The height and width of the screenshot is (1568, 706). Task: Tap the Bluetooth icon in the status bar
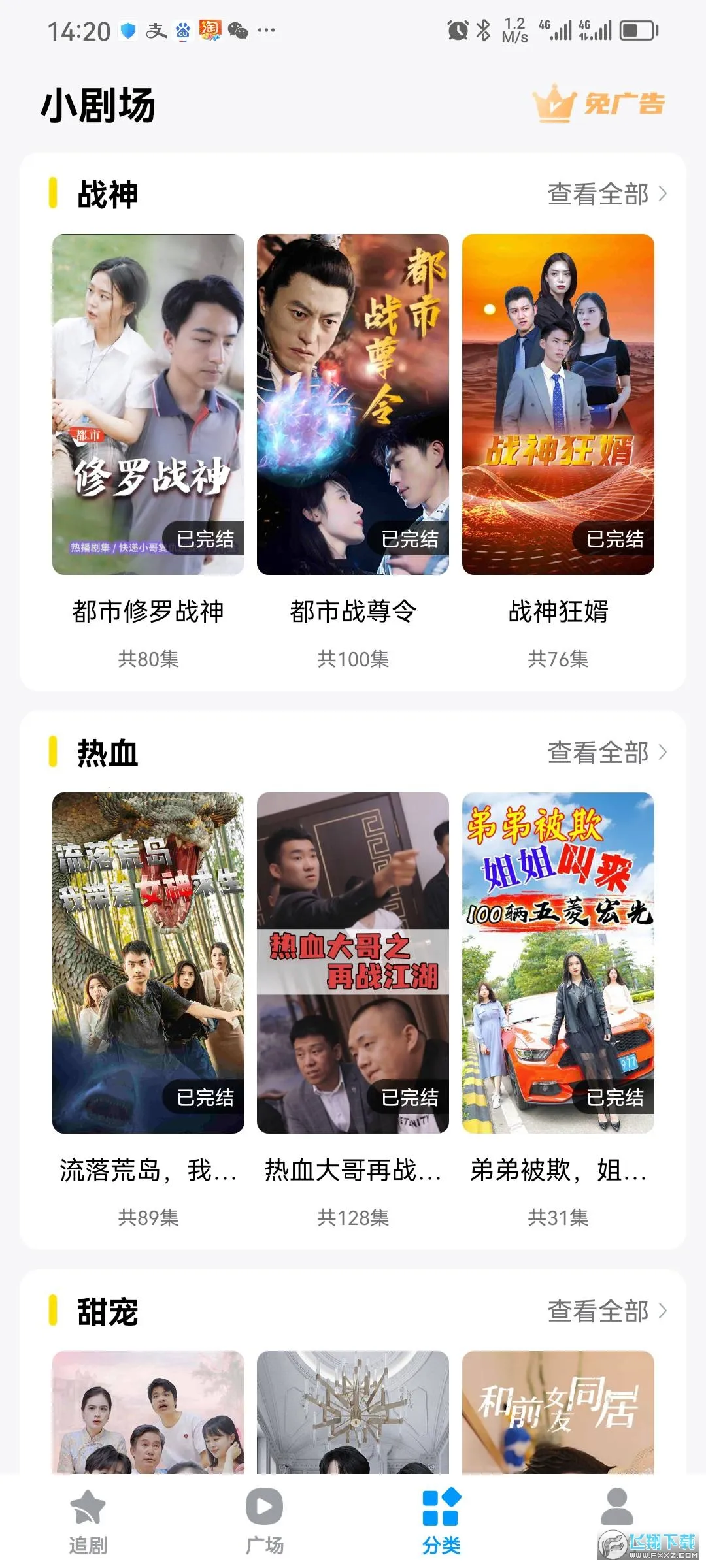click(483, 31)
